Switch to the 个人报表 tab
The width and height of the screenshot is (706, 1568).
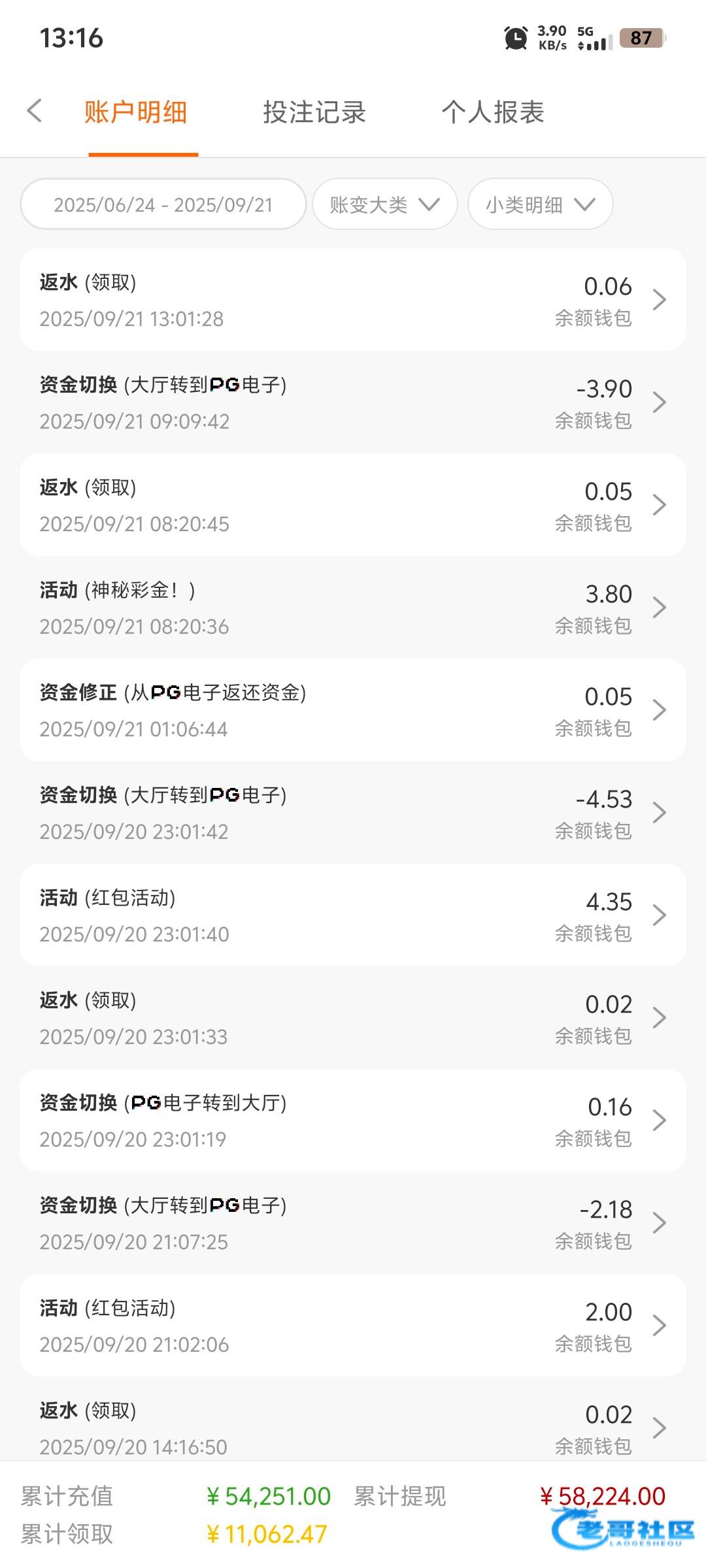tap(493, 112)
